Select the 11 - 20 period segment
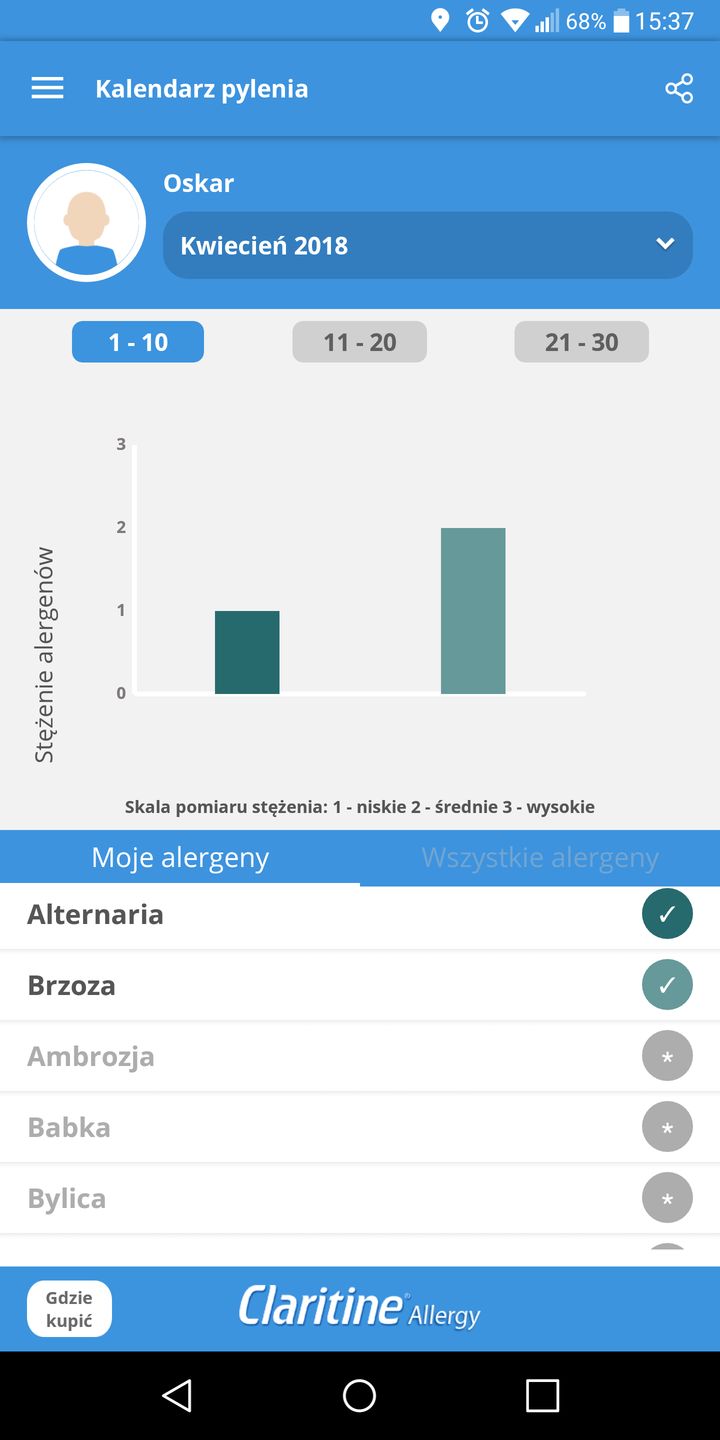720x1440 pixels. (359, 341)
